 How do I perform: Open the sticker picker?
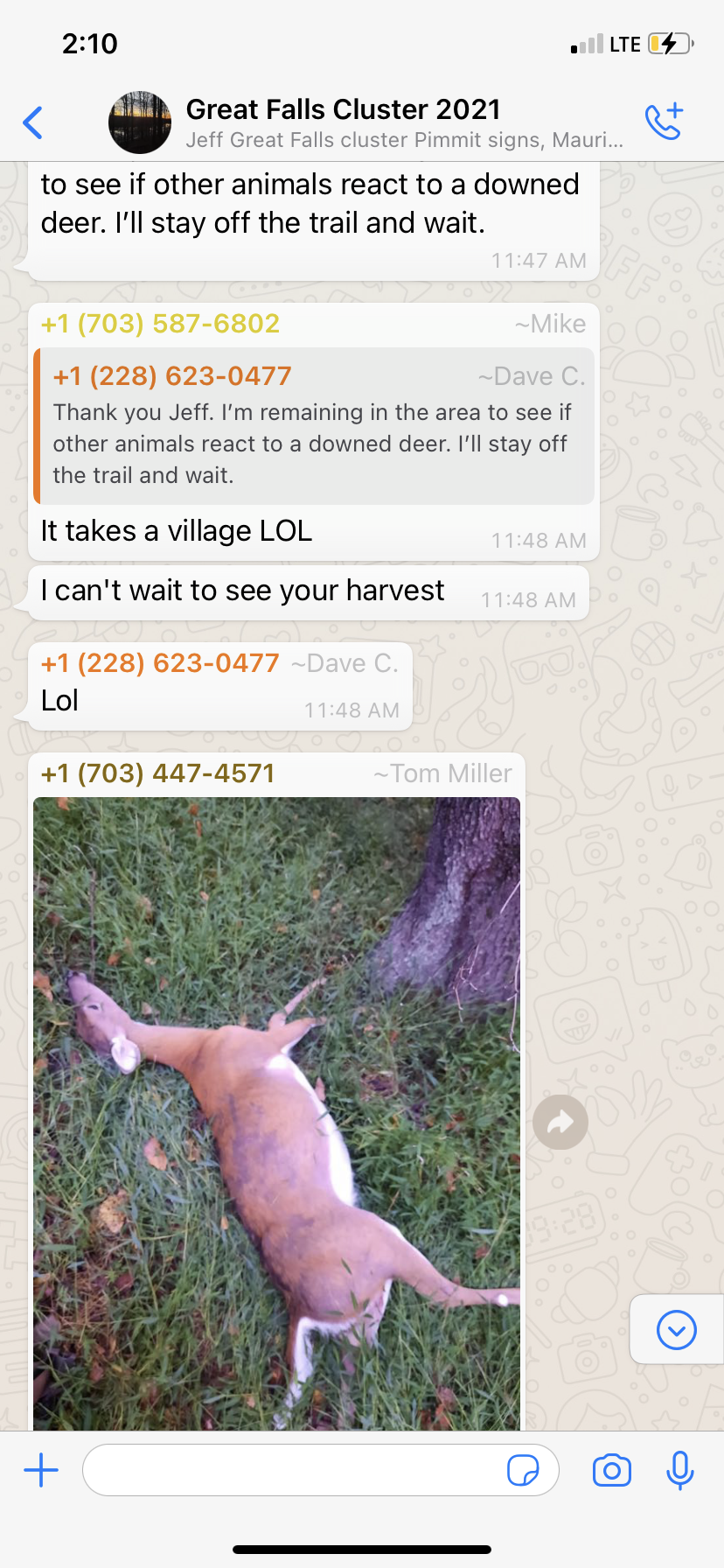point(523,1470)
